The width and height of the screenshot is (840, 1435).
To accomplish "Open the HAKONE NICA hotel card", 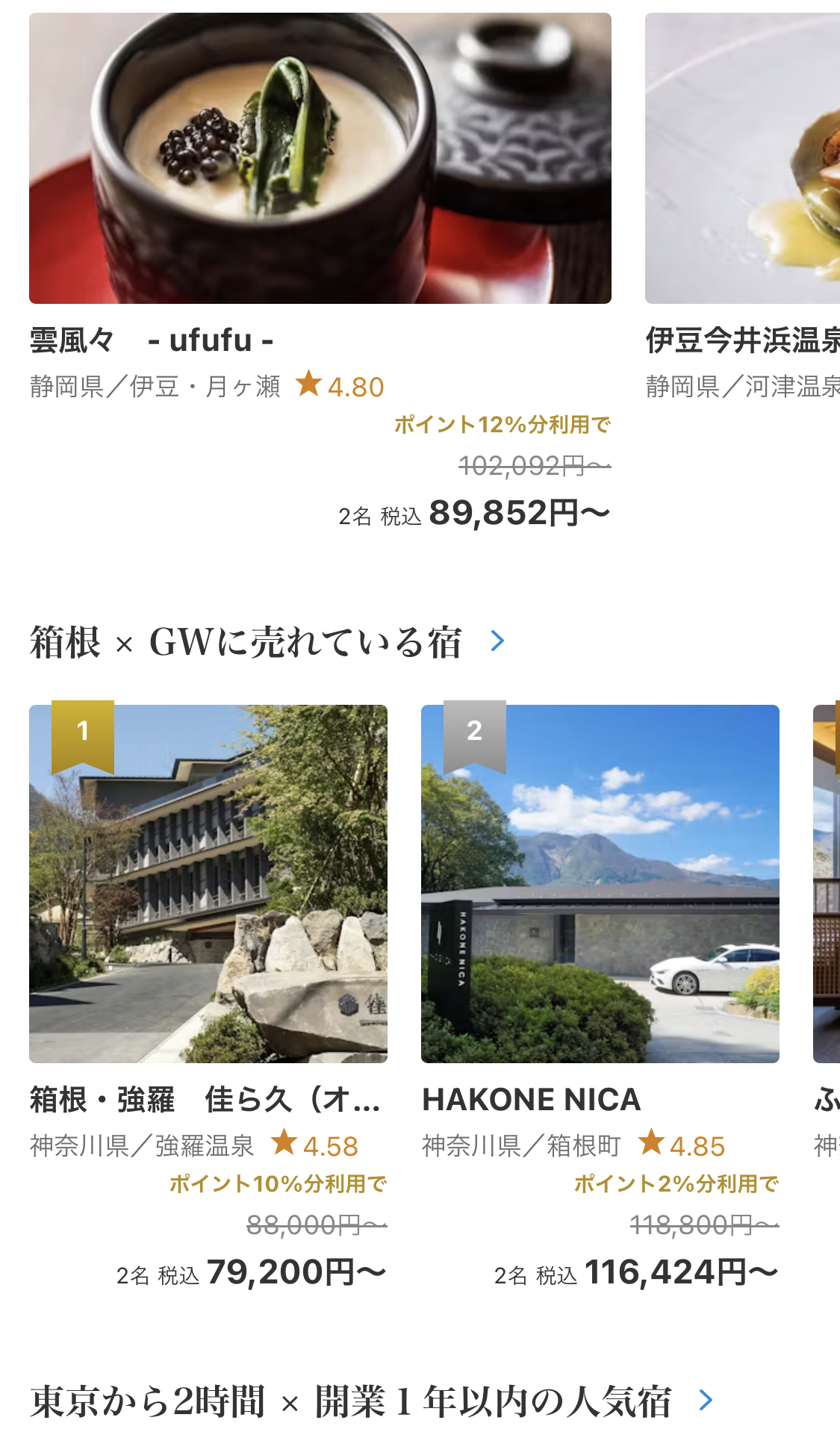I will pos(600,997).
